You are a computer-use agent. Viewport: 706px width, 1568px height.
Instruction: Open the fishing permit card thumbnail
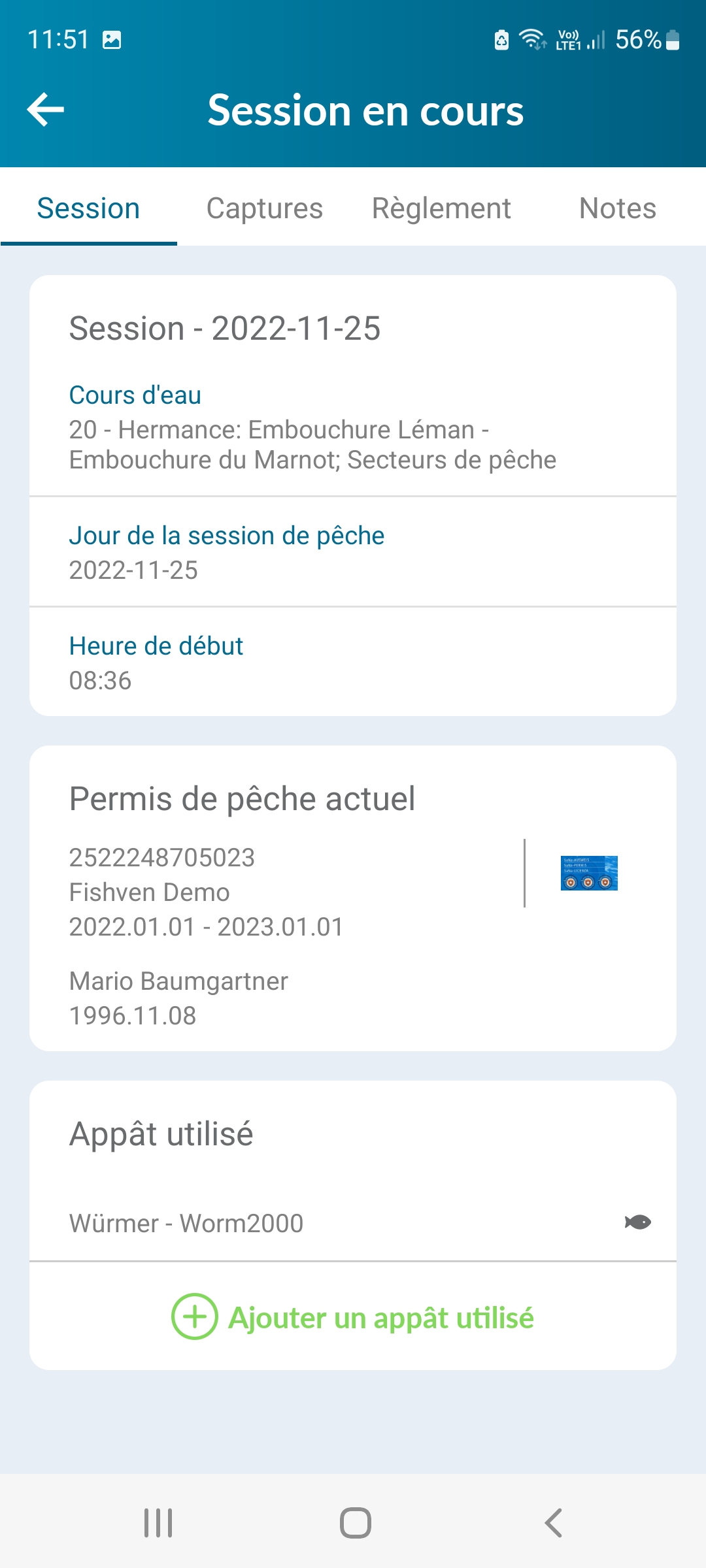coord(589,873)
